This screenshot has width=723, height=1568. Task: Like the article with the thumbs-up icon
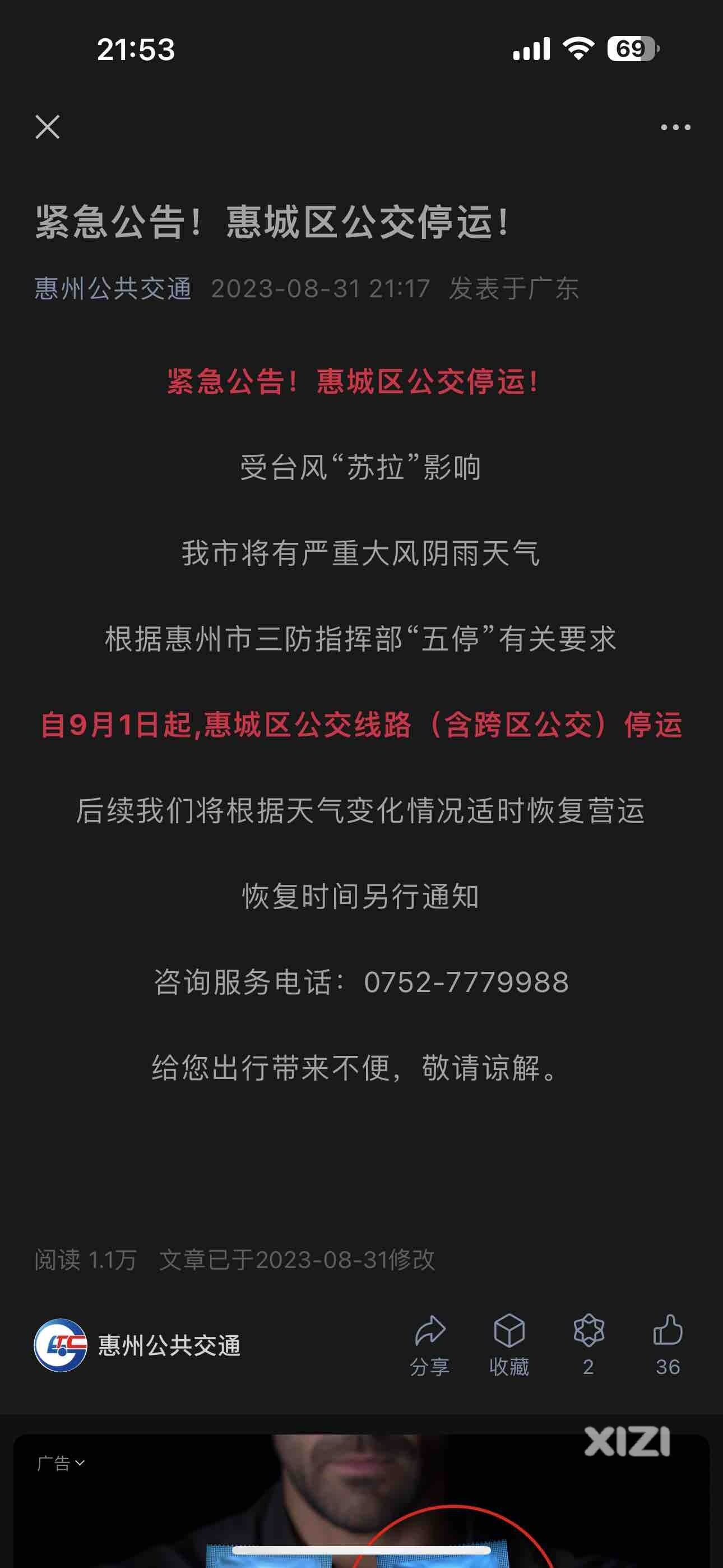pyautogui.click(x=668, y=1344)
